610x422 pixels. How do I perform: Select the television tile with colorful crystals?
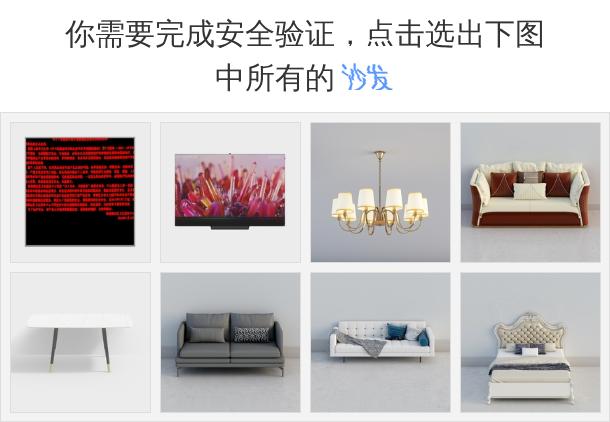click(230, 192)
